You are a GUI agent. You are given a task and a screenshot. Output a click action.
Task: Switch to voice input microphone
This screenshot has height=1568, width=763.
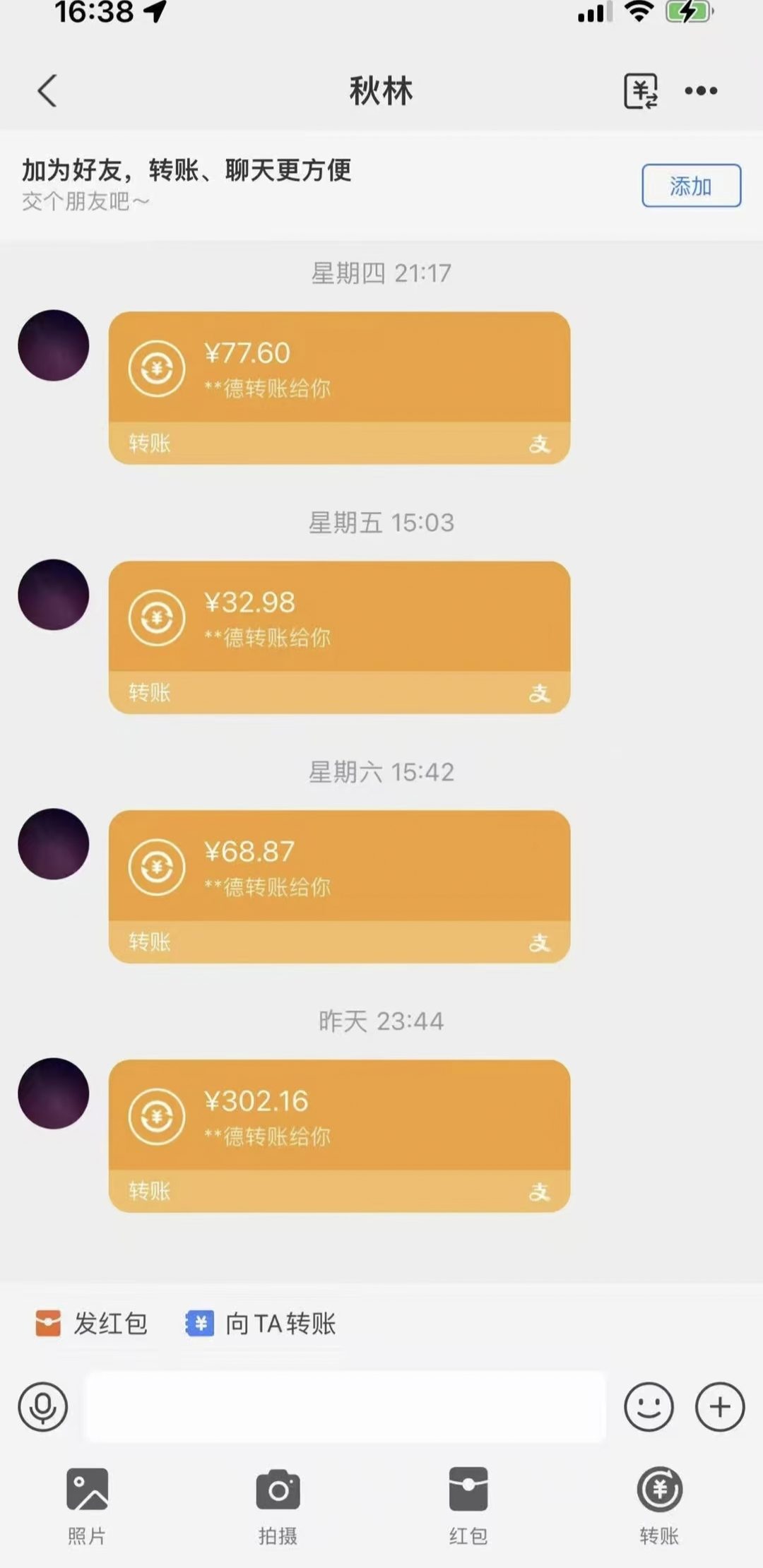pyautogui.click(x=43, y=1406)
